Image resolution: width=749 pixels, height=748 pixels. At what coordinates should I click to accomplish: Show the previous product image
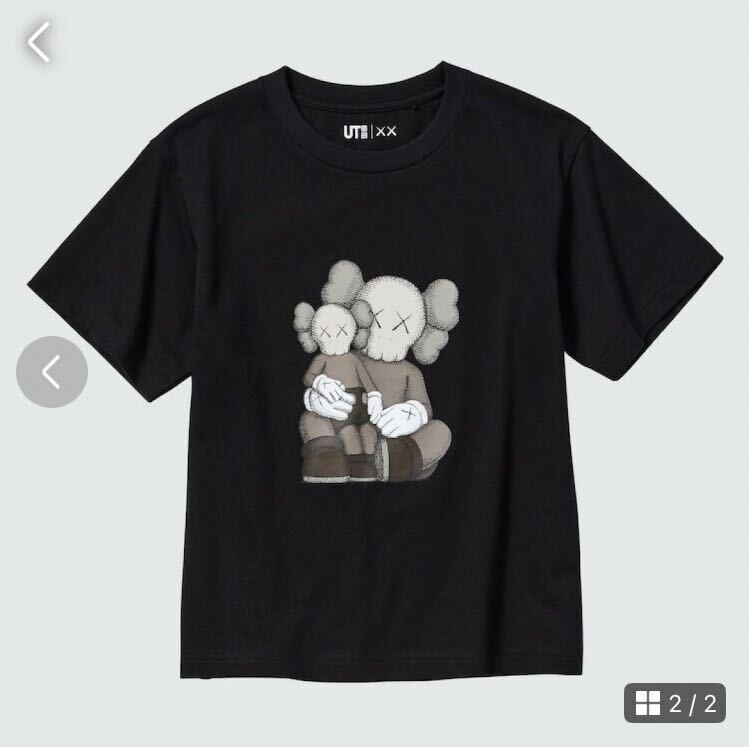click(x=52, y=372)
